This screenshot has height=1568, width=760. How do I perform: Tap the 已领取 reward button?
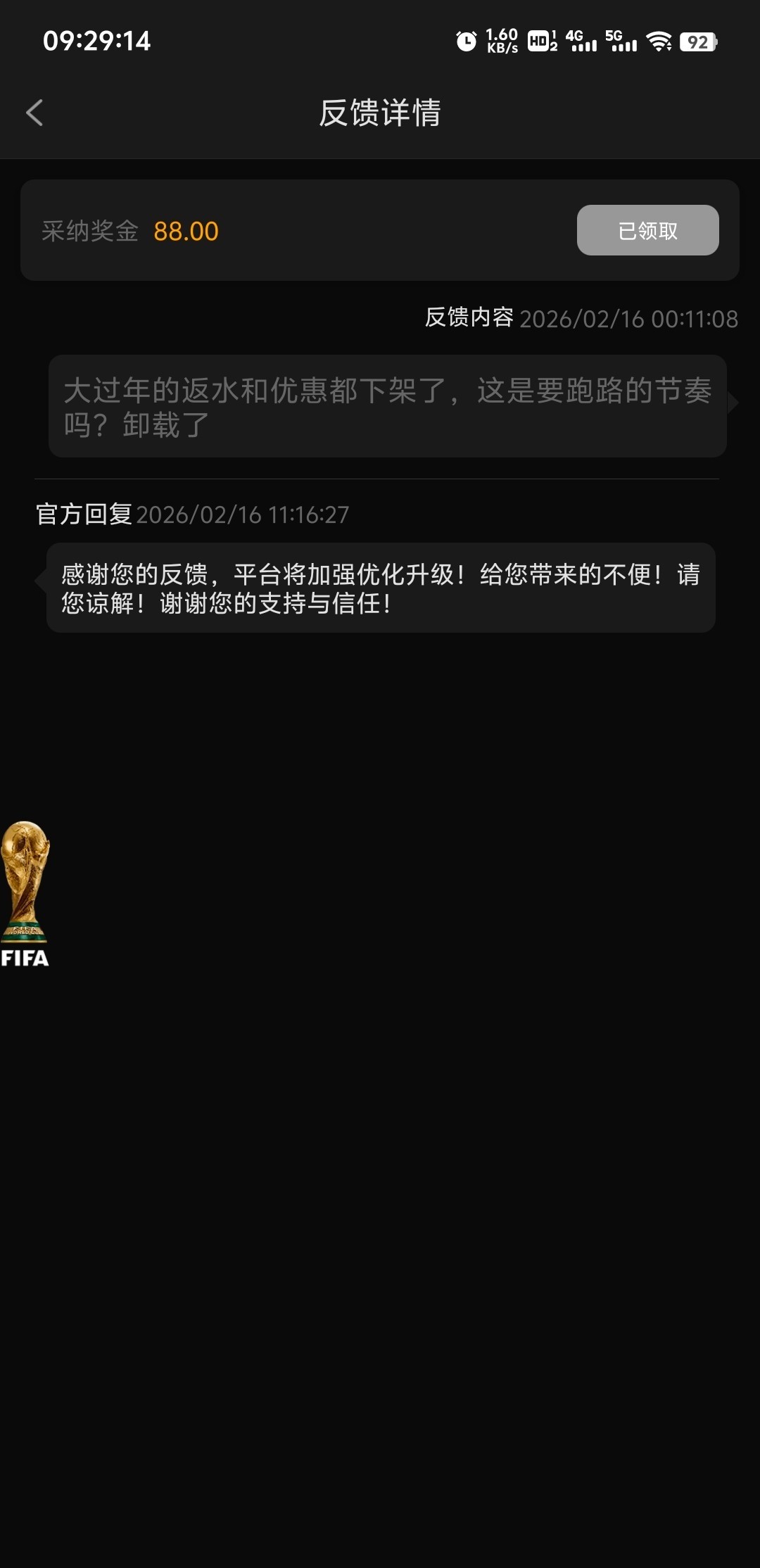pos(647,230)
